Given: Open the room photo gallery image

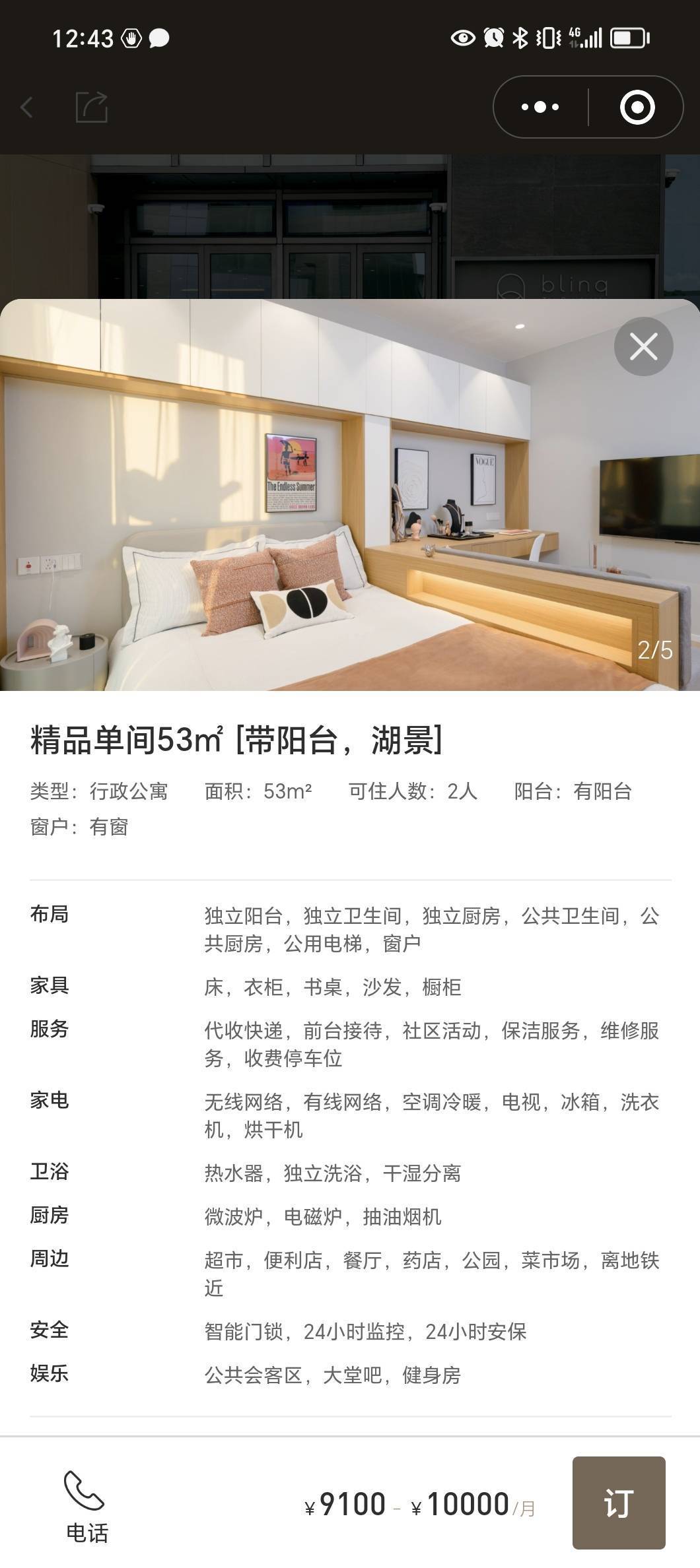Looking at the screenshot, I should [x=350, y=495].
